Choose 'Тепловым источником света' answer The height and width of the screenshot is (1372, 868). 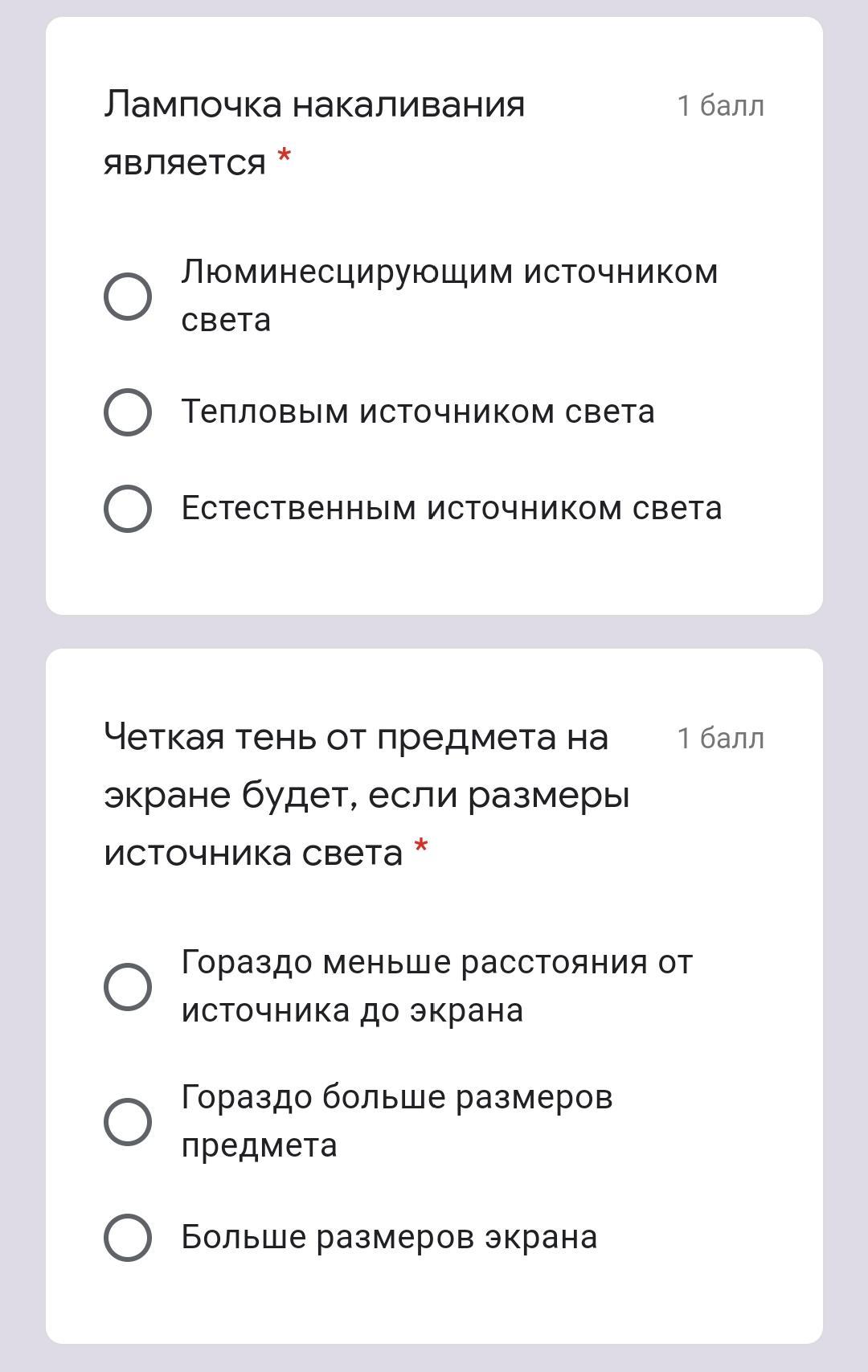click(x=128, y=412)
